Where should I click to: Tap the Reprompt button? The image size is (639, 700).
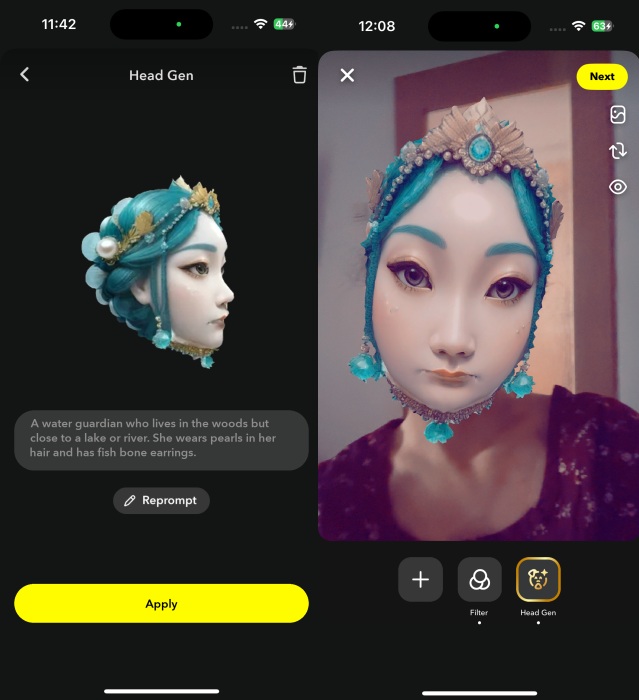161,501
